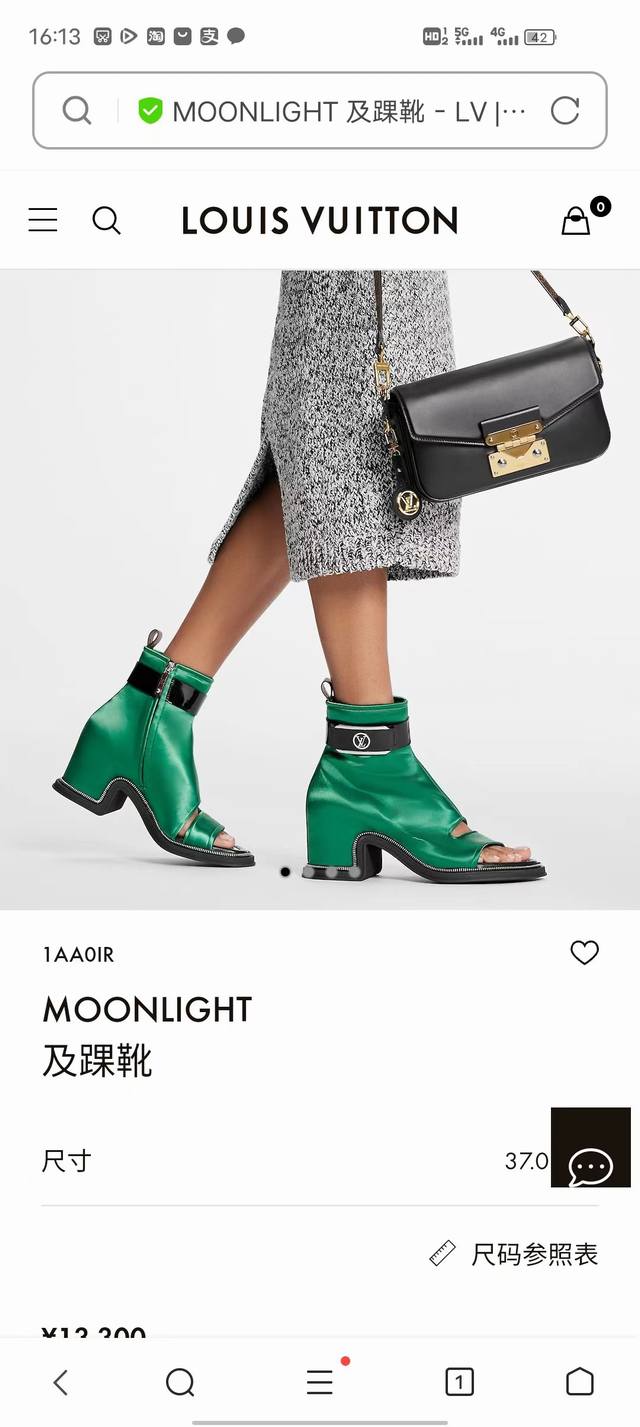This screenshot has width=640, height=1427.
Task: Reload the Louis Vuitton page
Action: 565,111
